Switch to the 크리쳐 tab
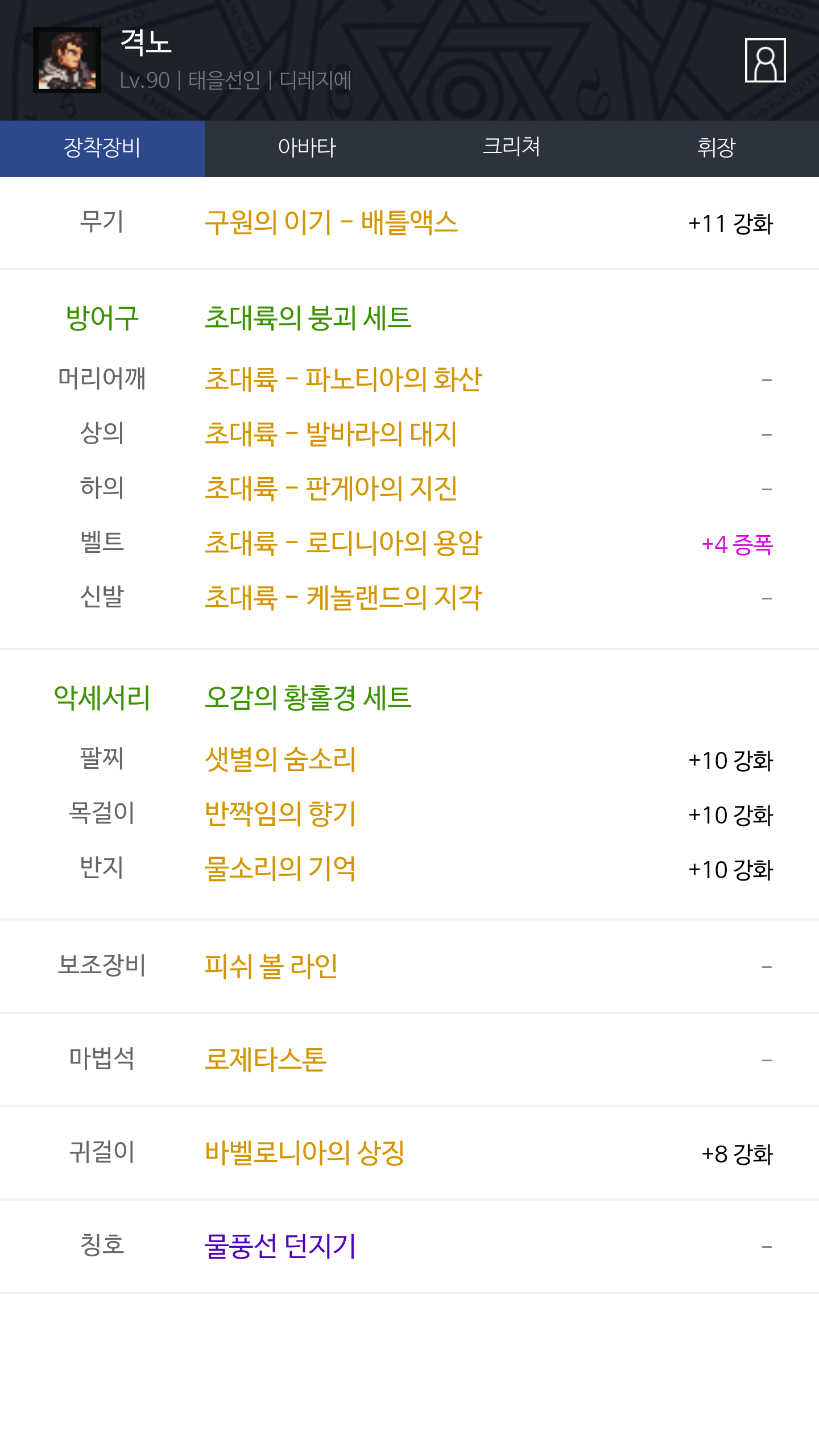The height and width of the screenshot is (1456, 819). [512, 148]
